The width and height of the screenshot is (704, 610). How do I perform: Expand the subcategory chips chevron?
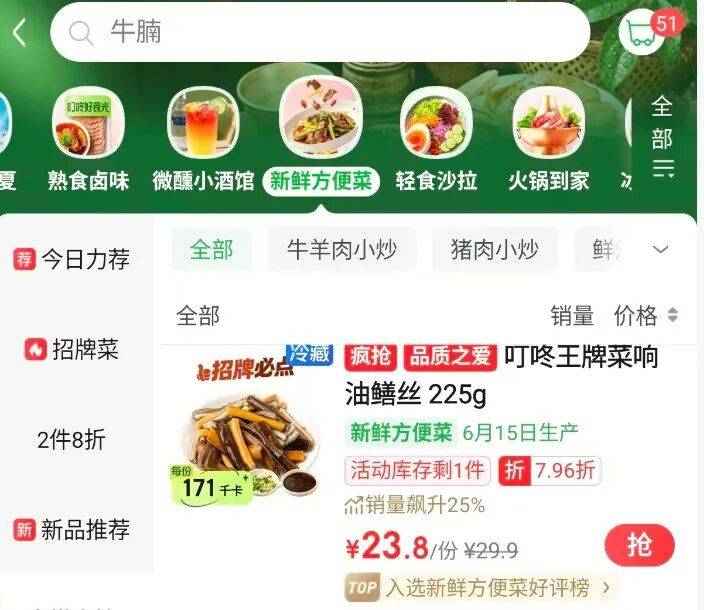pyautogui.click(x=660, y=249)
